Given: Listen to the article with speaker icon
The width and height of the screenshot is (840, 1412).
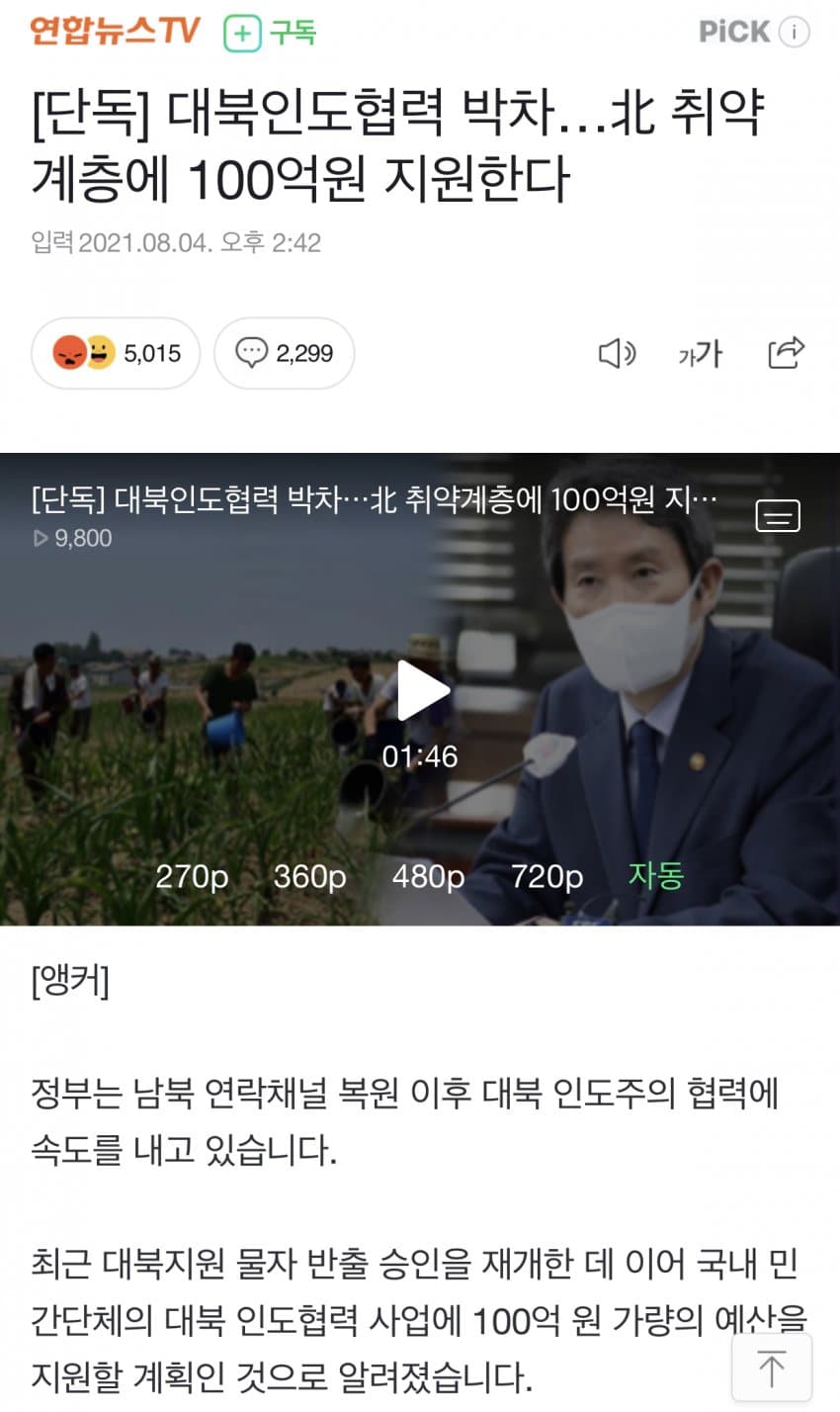Looking at the screenshot, I should click(x=617, y=353).
